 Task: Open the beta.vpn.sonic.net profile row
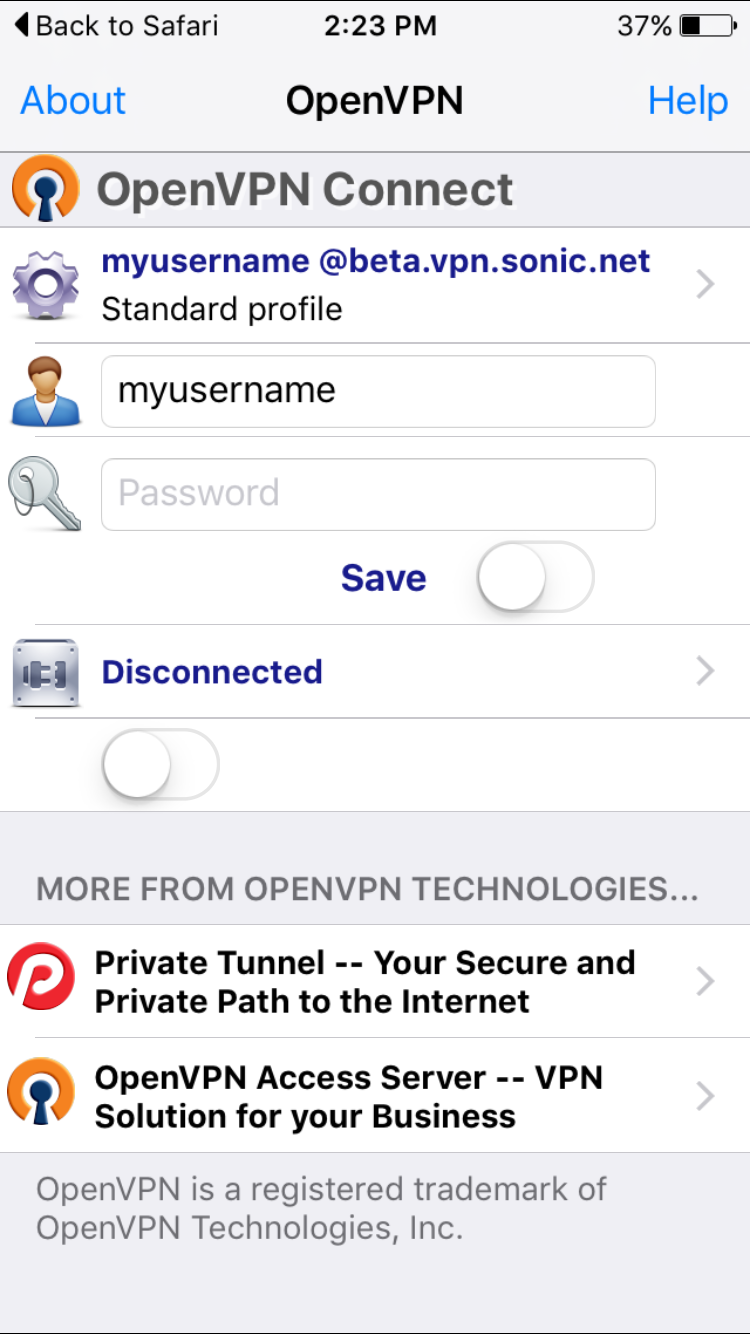[375, 285]
